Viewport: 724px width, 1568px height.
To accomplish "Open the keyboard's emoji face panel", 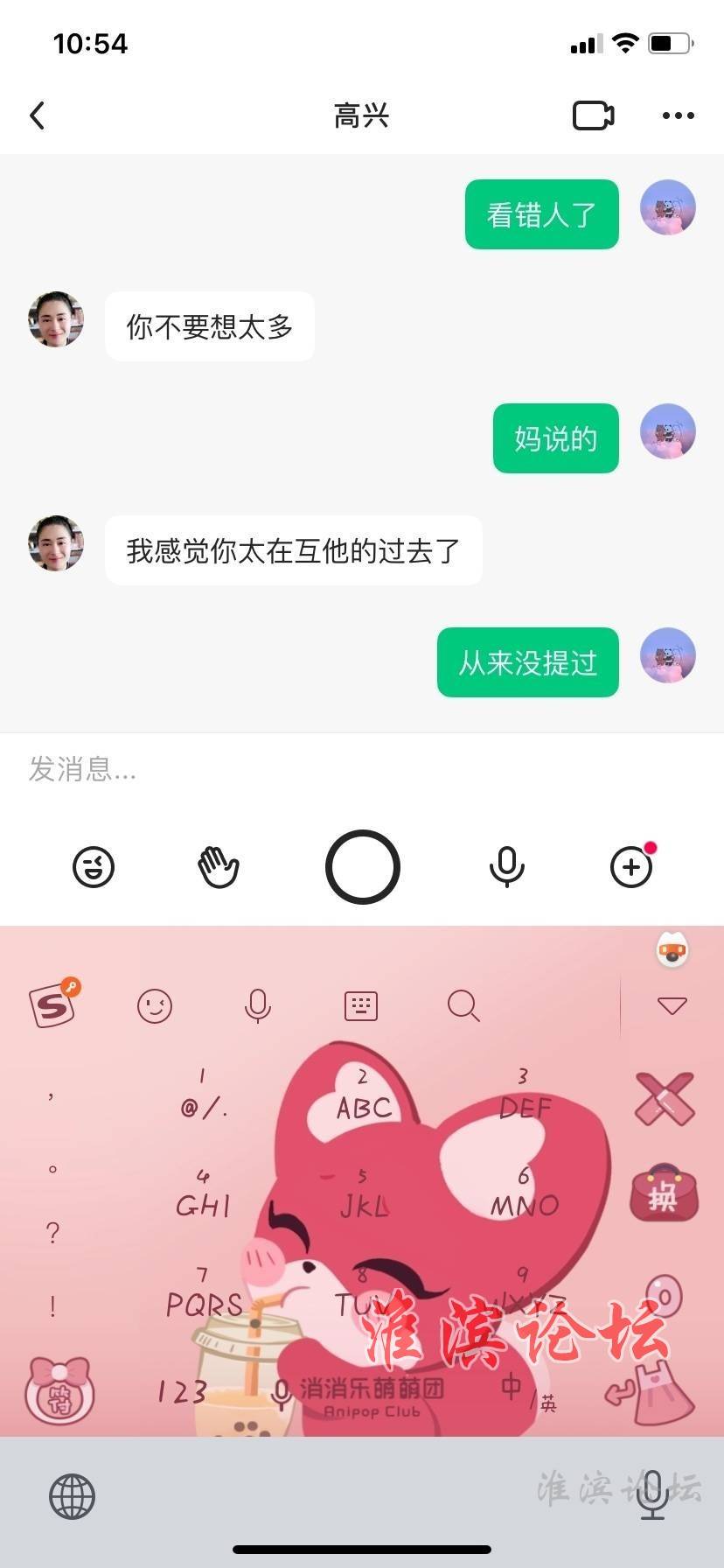I will click(x=155, y=1006).
